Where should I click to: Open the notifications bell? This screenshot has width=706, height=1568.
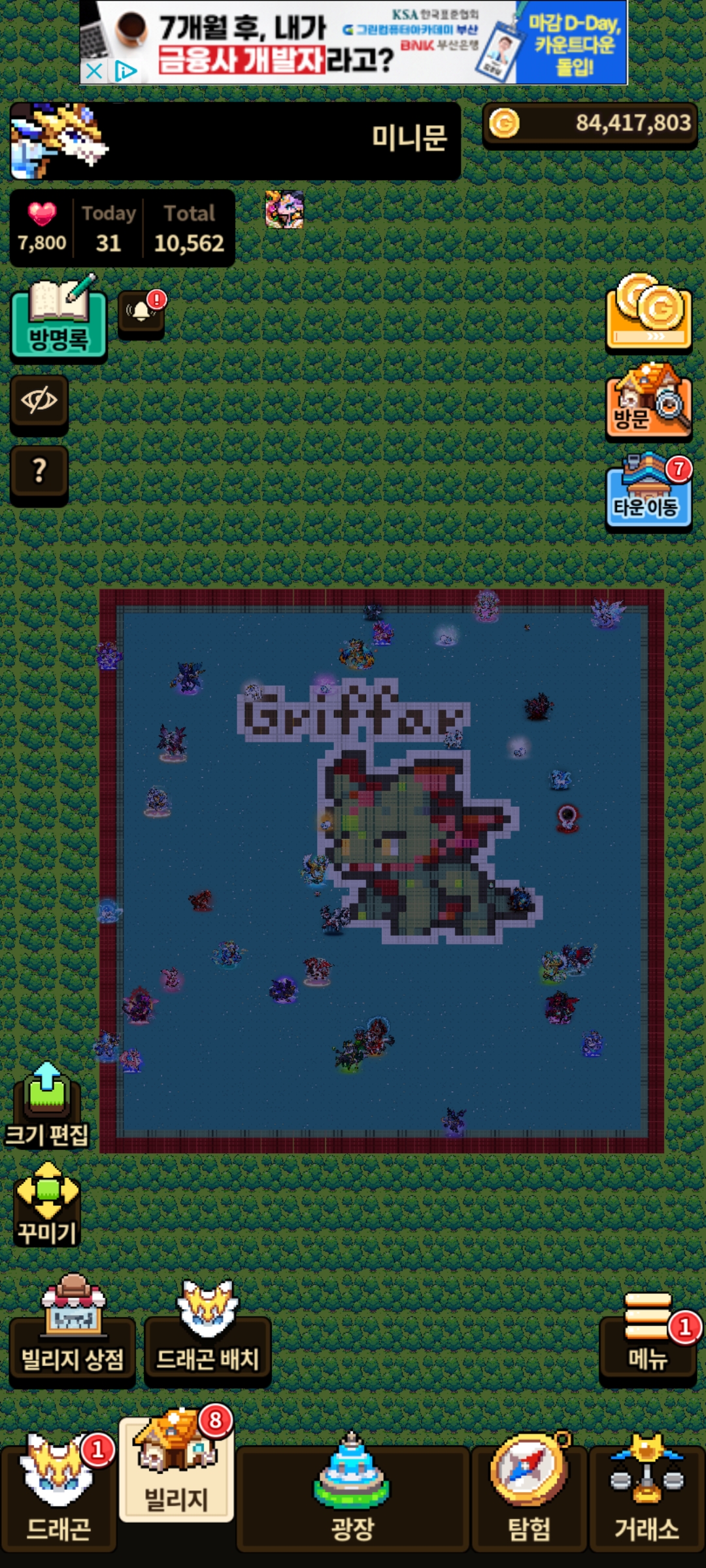pos(141,313)
